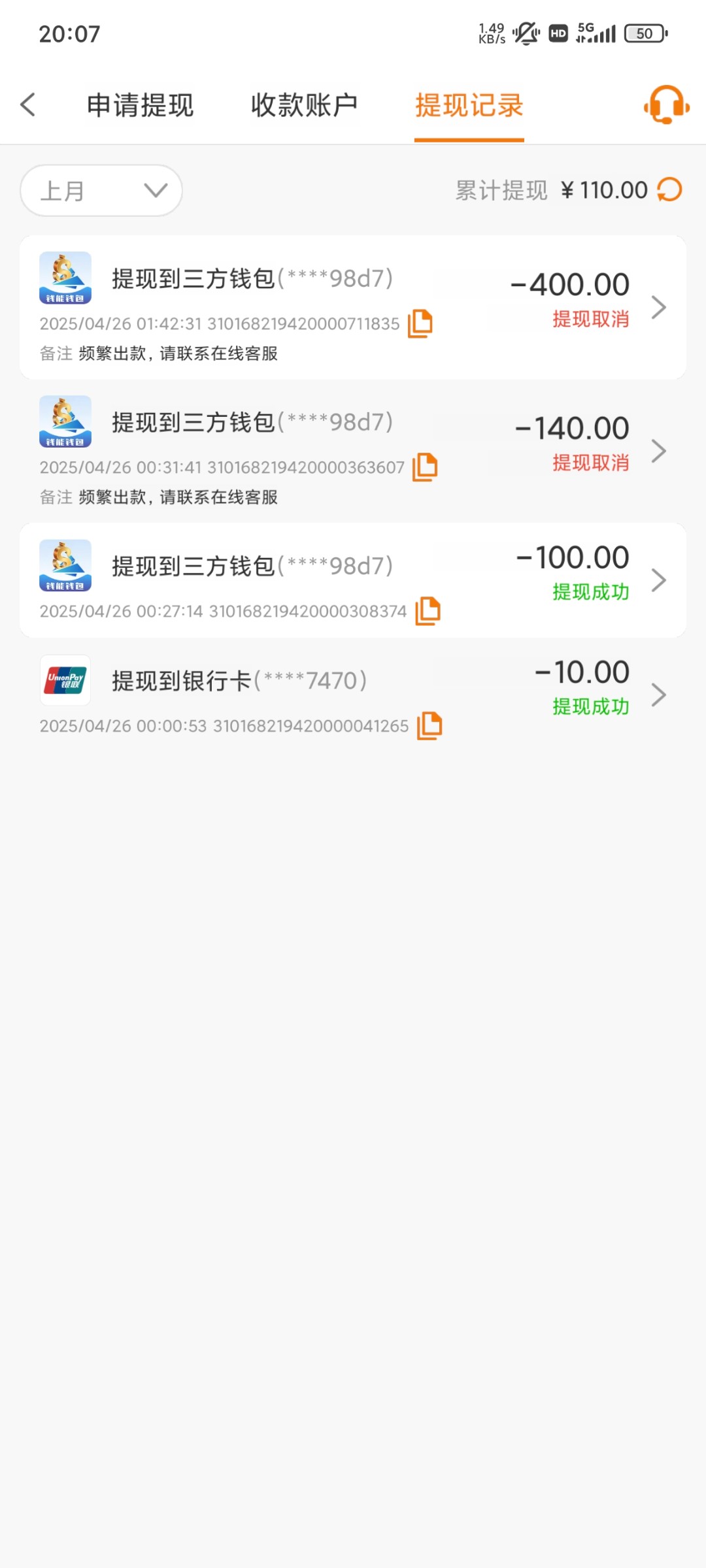Open the -140.00 cancelled withdrawal record
The image size is (706, 1568).
(x=658, y=451)
